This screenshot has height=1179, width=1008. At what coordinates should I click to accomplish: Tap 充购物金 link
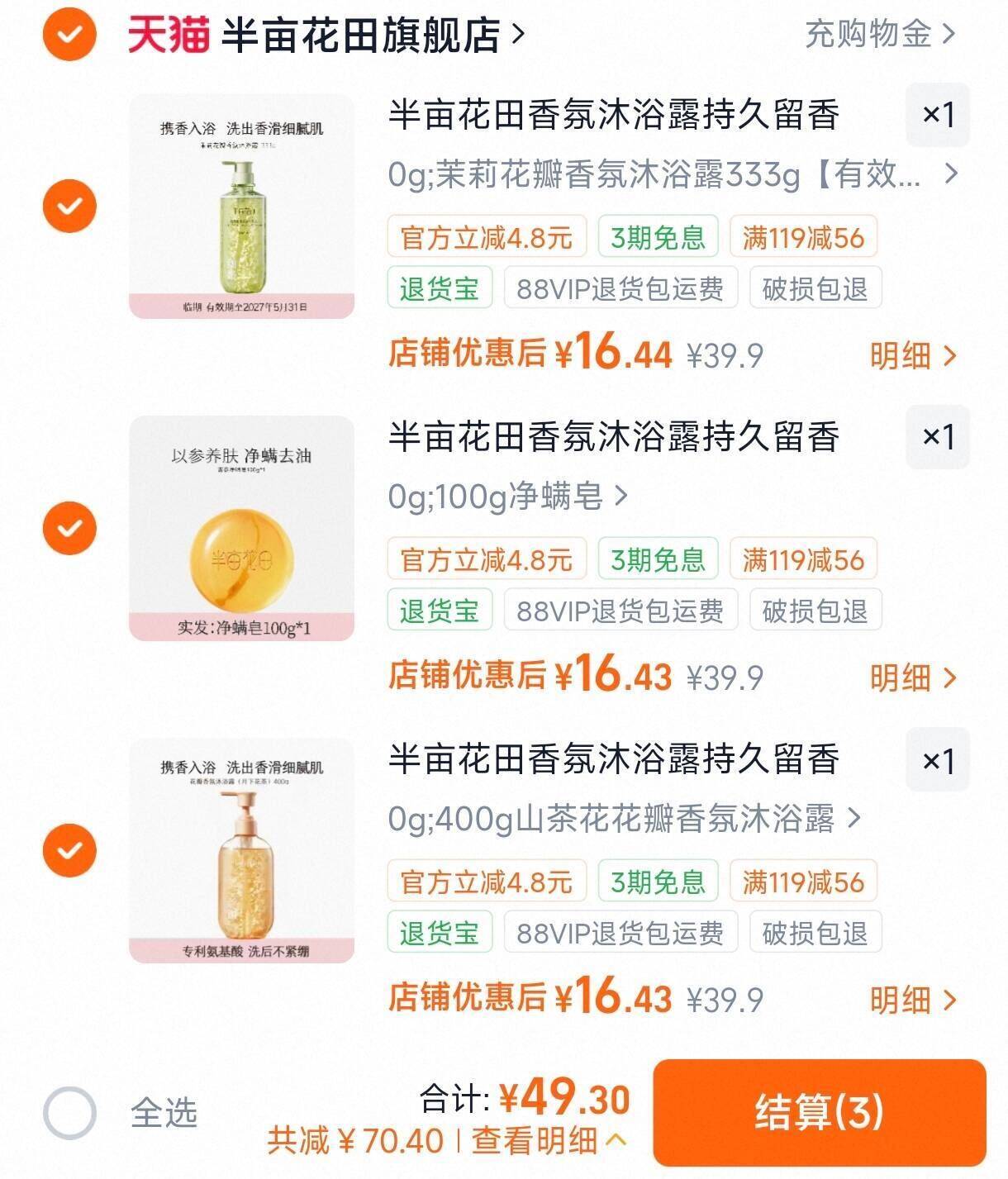coord(880,35)
